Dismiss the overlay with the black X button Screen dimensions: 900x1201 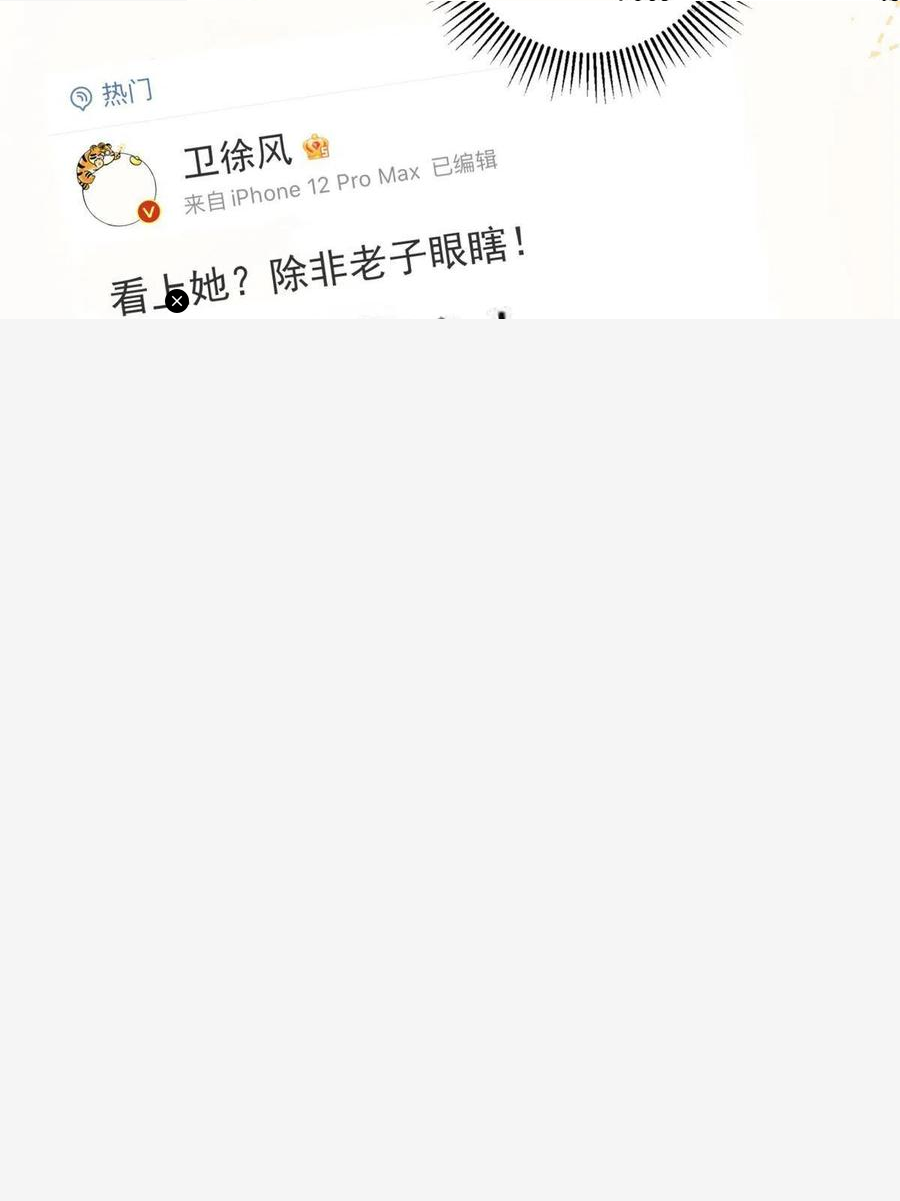[x=177, y=301]
